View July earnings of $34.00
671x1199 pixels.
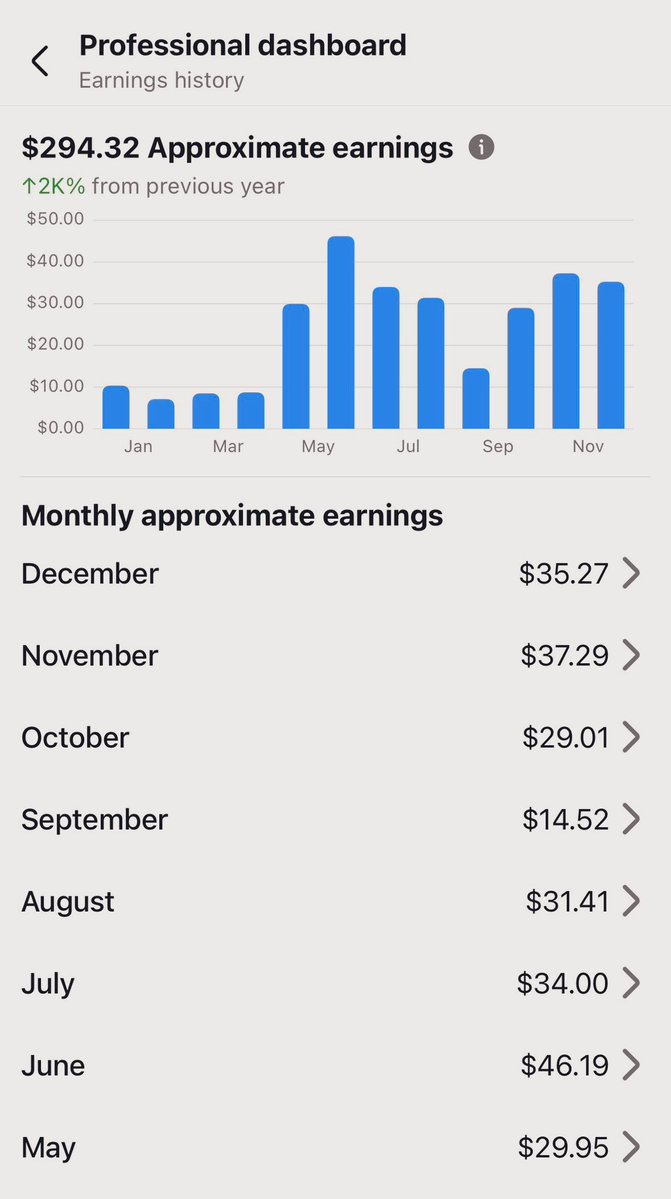pyautogui.click(x=336, y=983)
